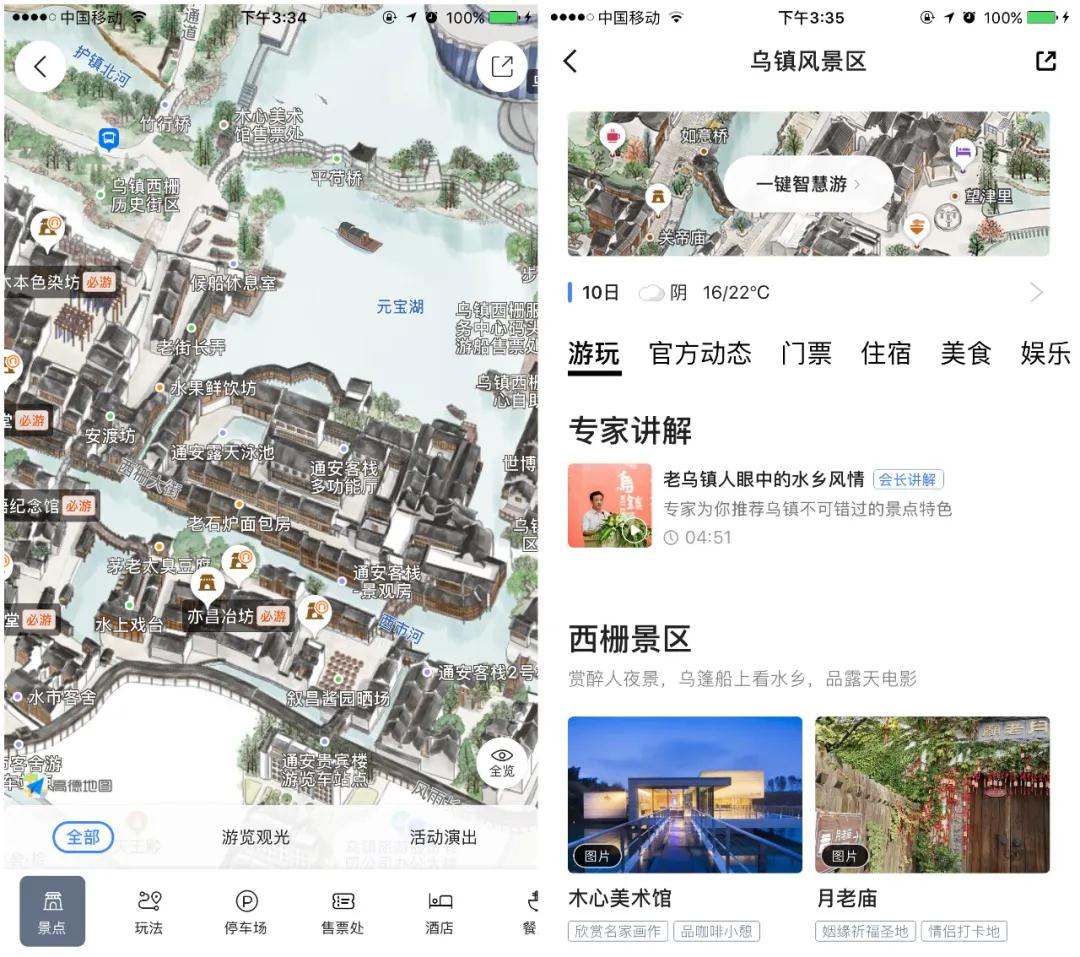Filter by 活动演出
1080x957 pixels.
[x=443, y=837]
